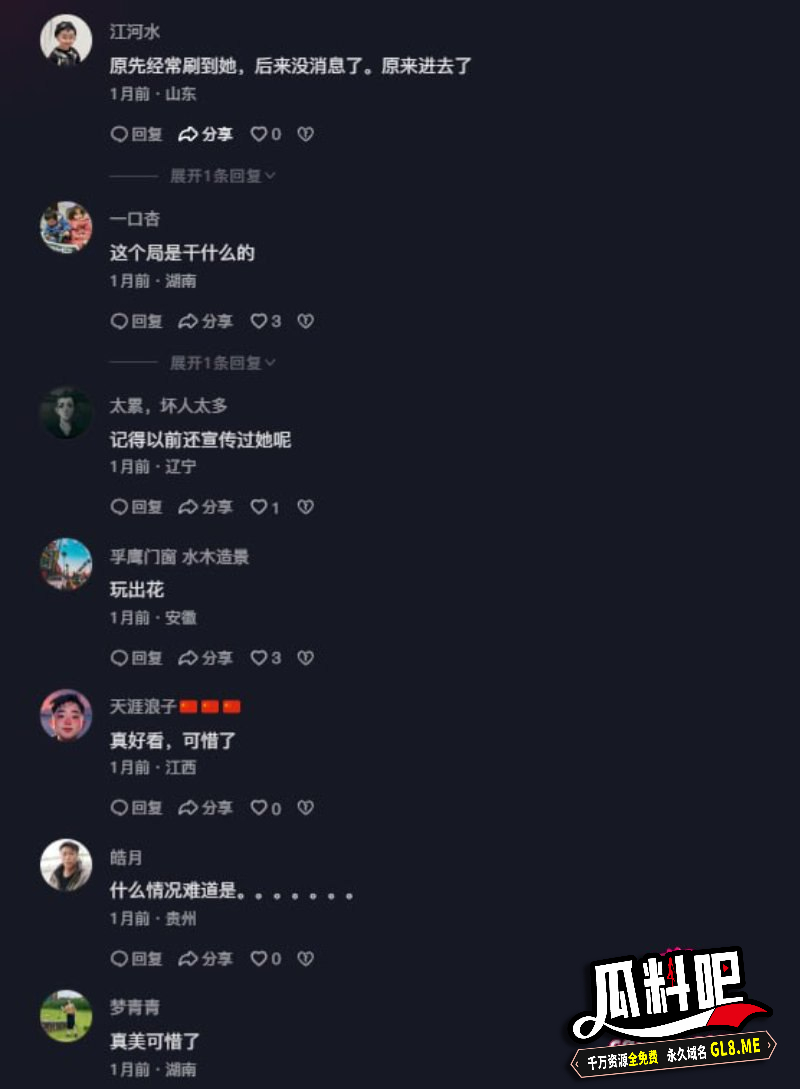Dislike 江河水's comment
The height and width of the screenshot is (1089, 800).
tap(306, 134)
